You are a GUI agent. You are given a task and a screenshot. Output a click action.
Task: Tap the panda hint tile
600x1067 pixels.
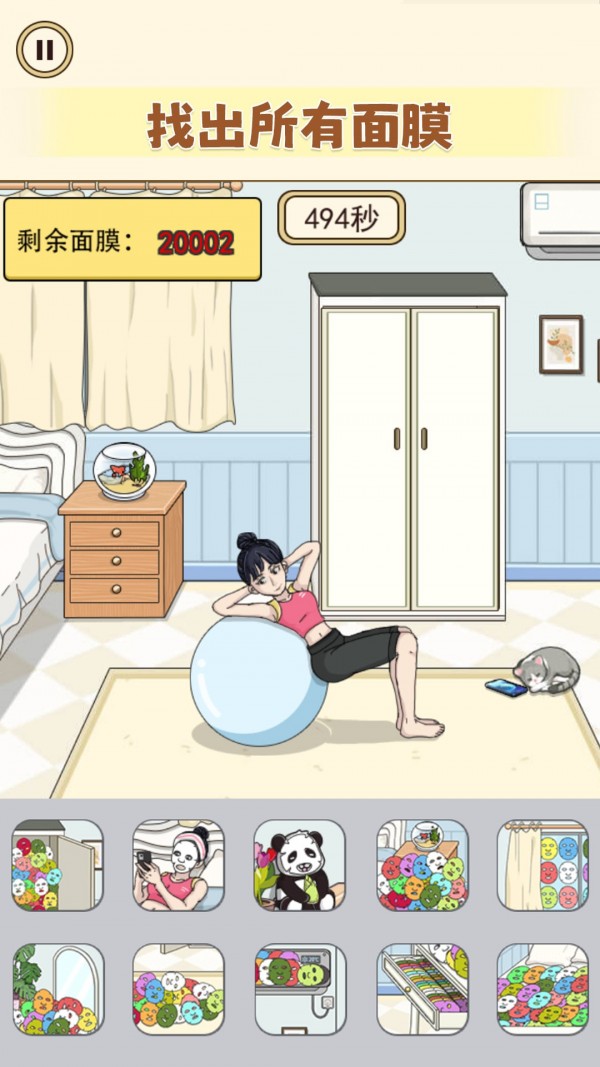pos(299,865)
